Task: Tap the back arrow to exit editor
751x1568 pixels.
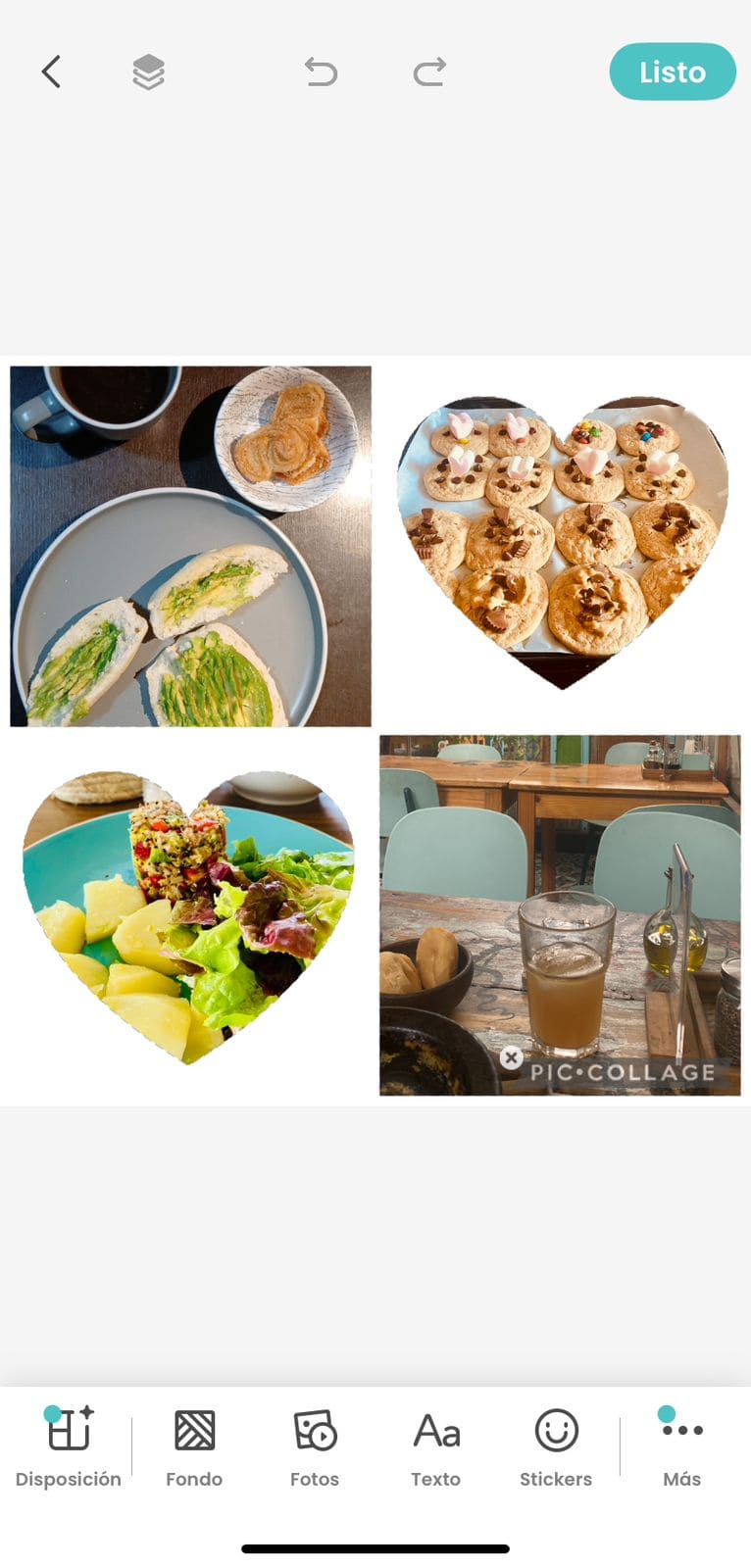Action: pyautogui.click(x=51, y=72)
